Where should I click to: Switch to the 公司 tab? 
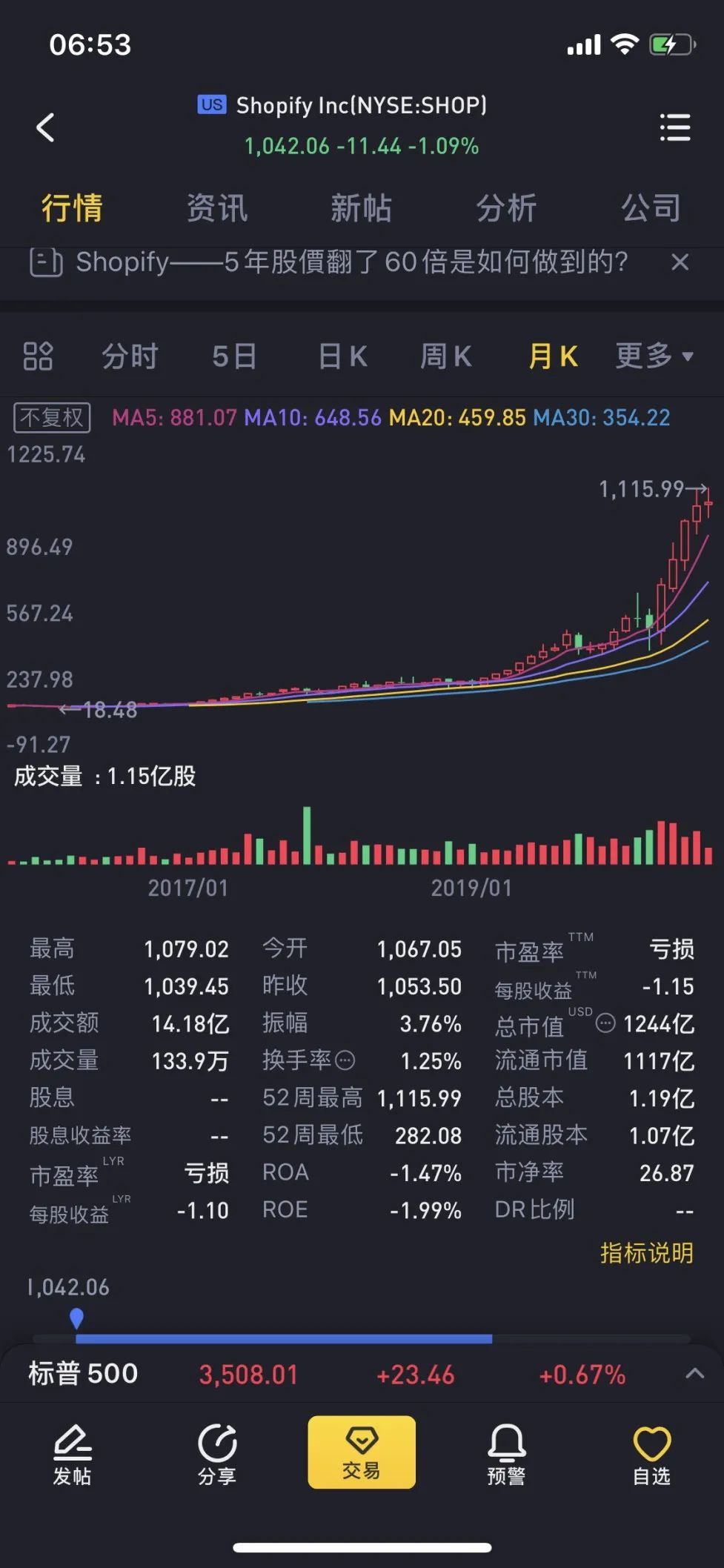[651, 208]
